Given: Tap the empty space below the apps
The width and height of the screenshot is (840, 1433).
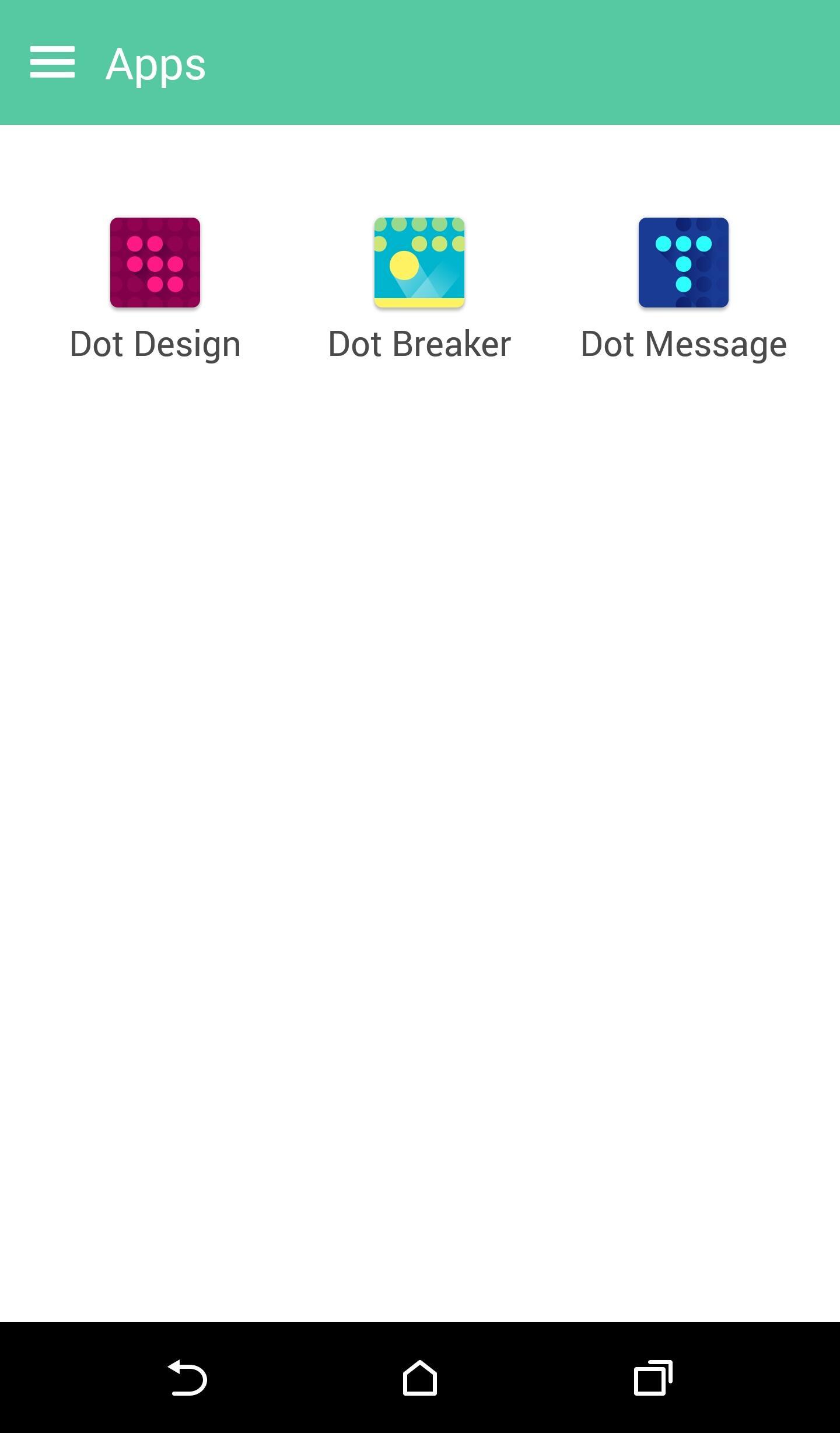Looking at the screenshot, I should [x=420, y=817].
